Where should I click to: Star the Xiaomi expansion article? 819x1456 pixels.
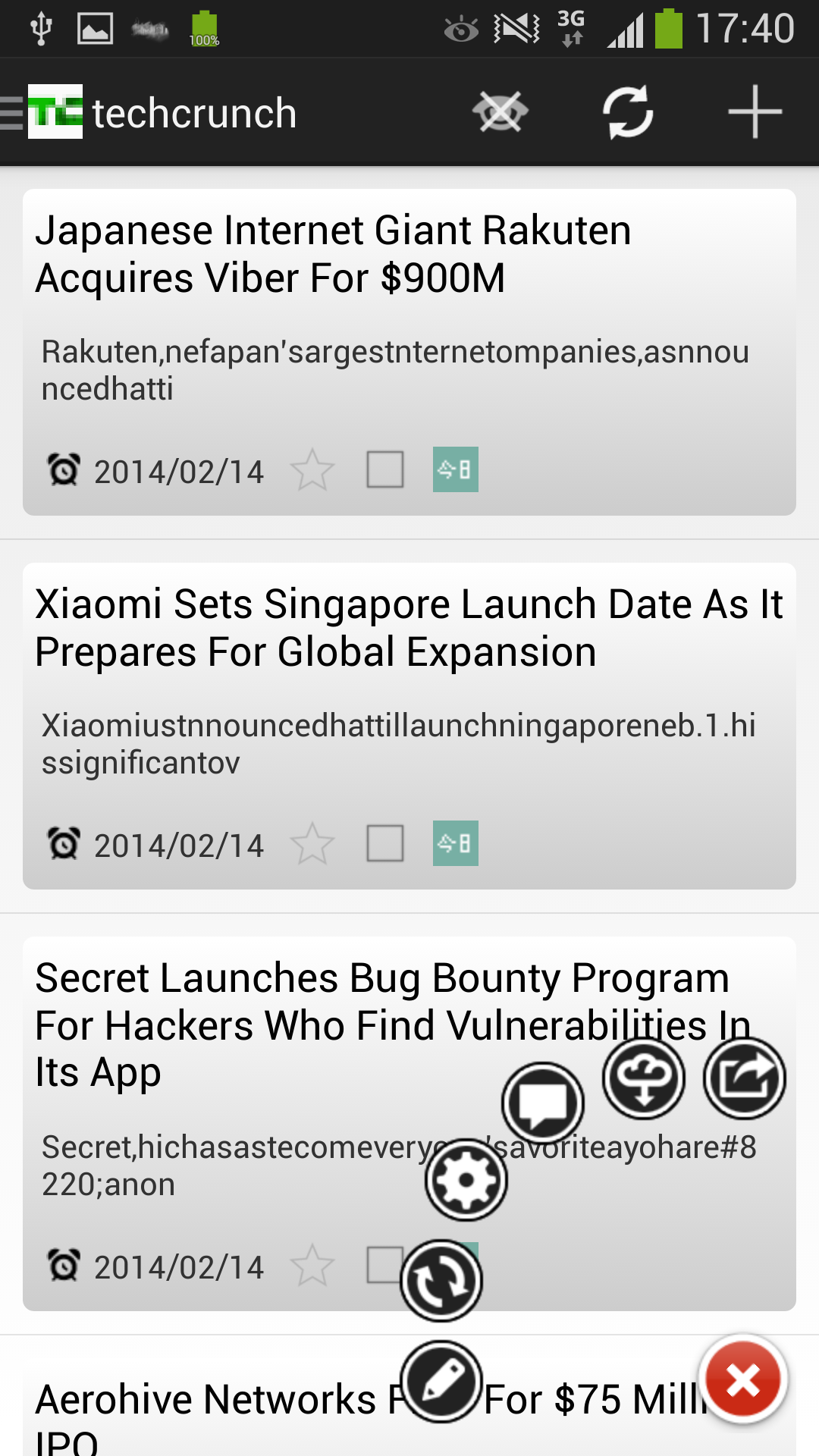[x=314, y=843]
